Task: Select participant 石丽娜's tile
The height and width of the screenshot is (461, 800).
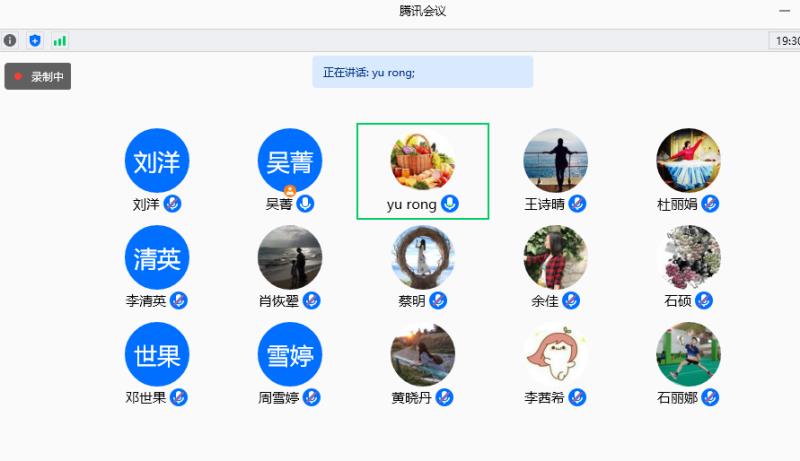Action: (x=688, y=355)
